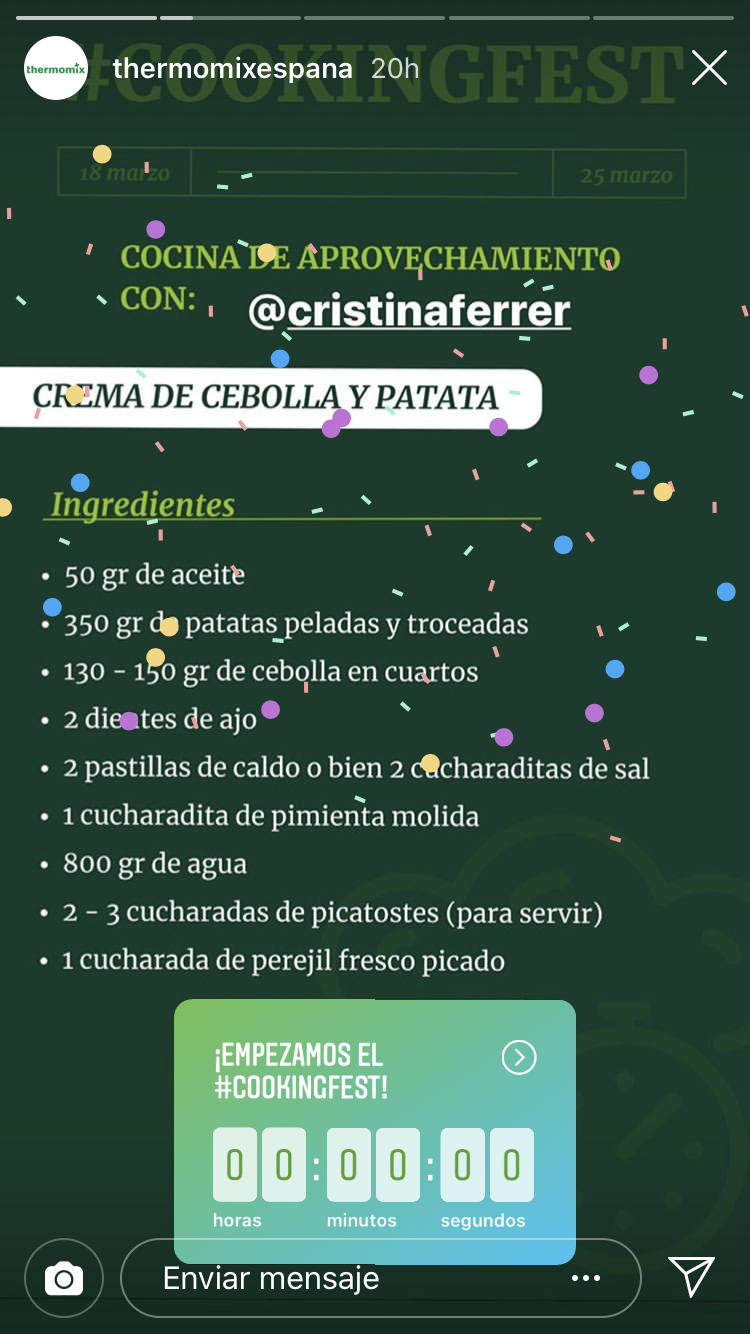Share this story via direct message
Viewport: 750px width, 1334px height.
point(691,1276)
